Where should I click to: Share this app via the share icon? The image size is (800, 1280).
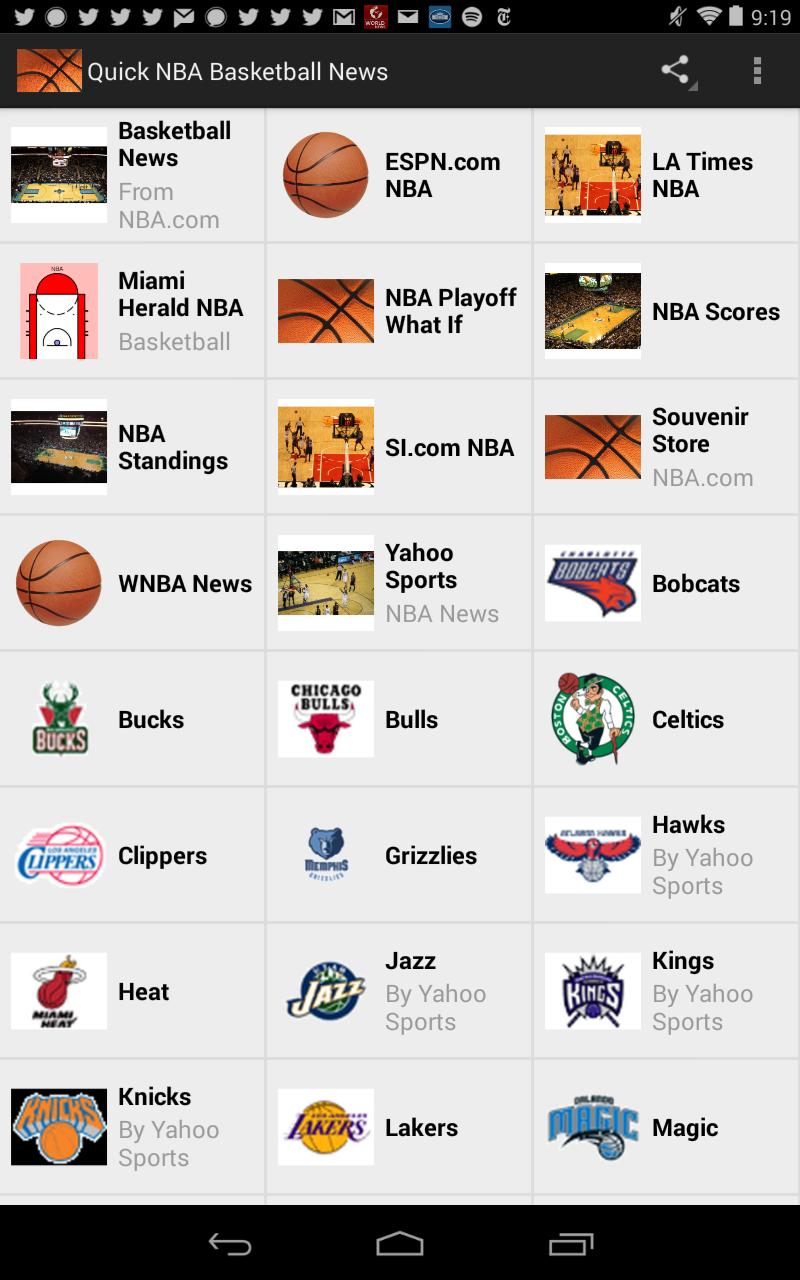coord(676,70)
